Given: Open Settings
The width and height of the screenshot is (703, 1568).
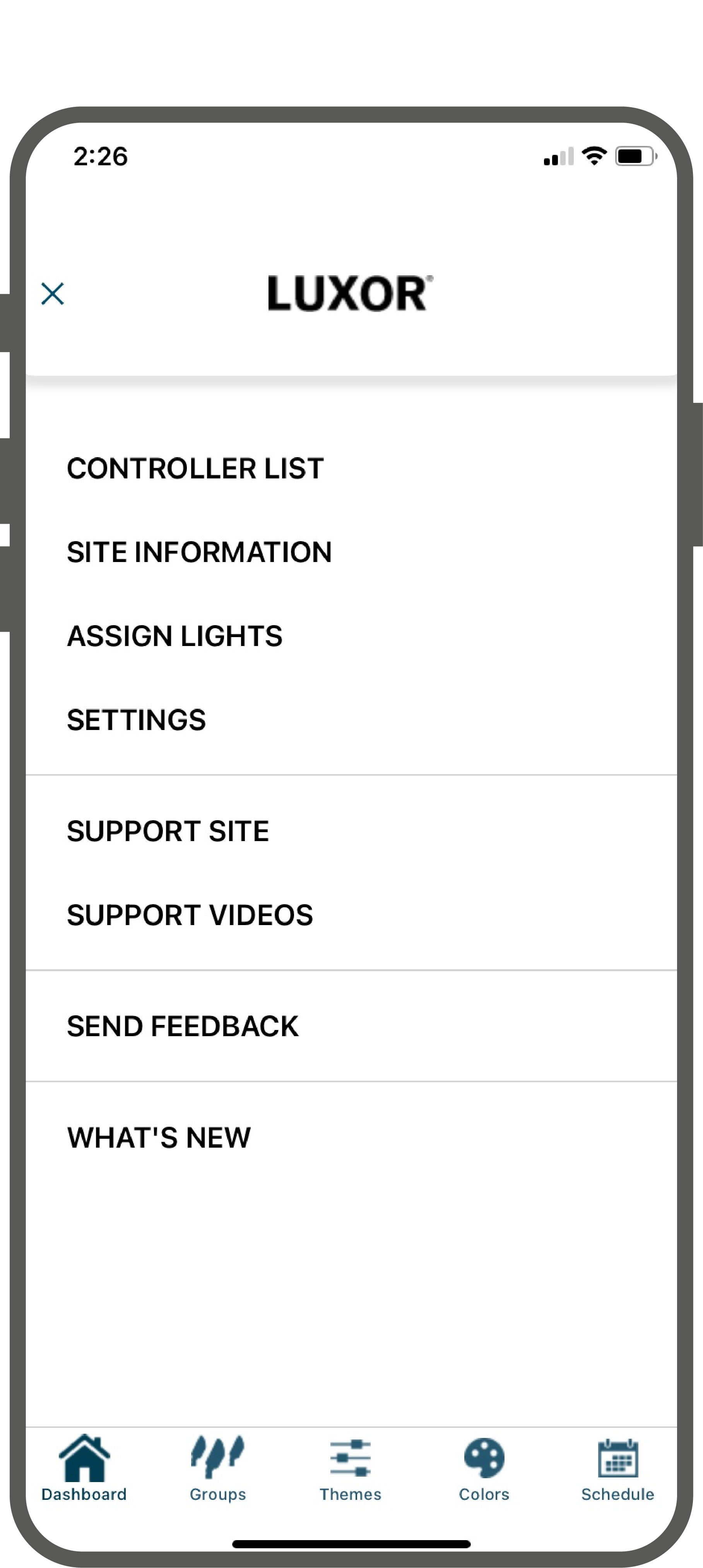Looking at the screenshot, I should coord(351,720).
